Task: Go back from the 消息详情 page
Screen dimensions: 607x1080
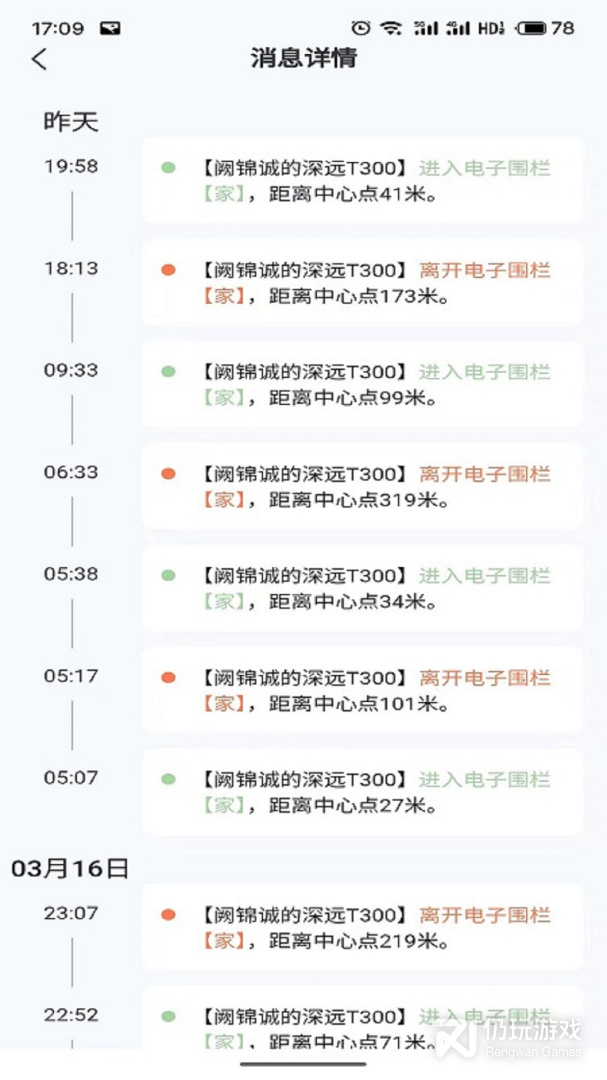Action: pyautogui.click(x=39, y=59)
